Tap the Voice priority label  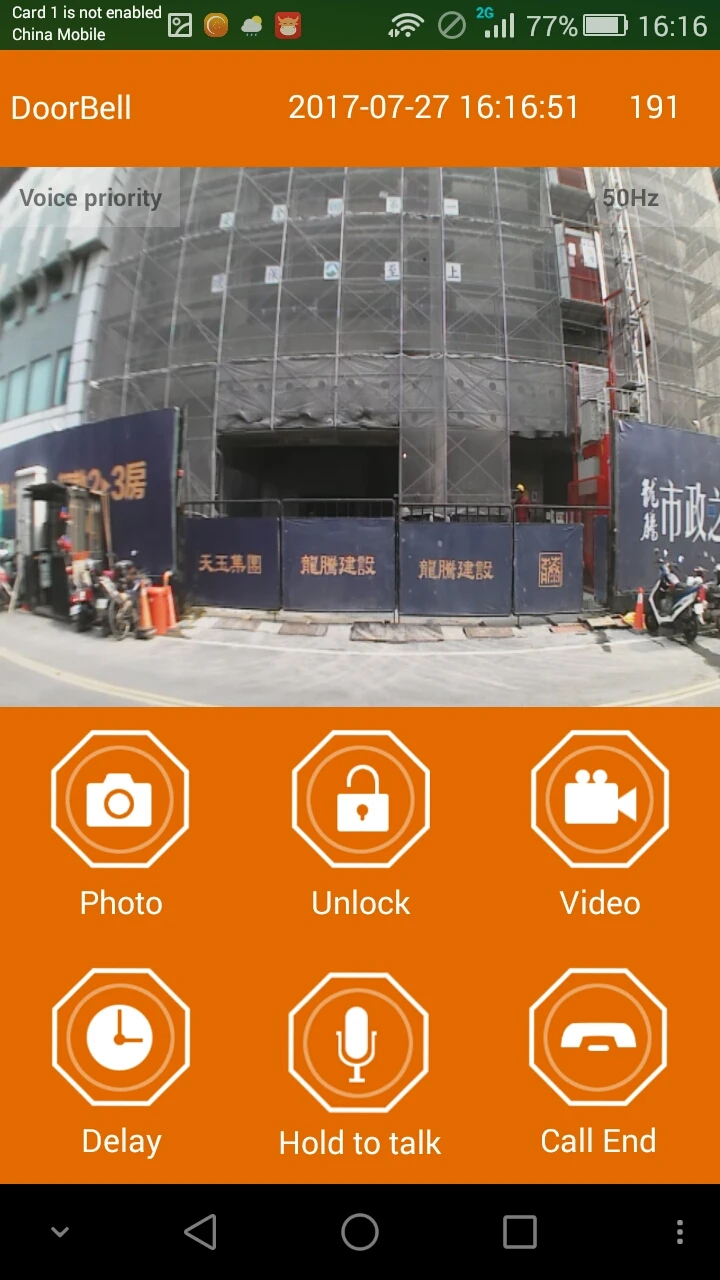(x=90, y=197)
